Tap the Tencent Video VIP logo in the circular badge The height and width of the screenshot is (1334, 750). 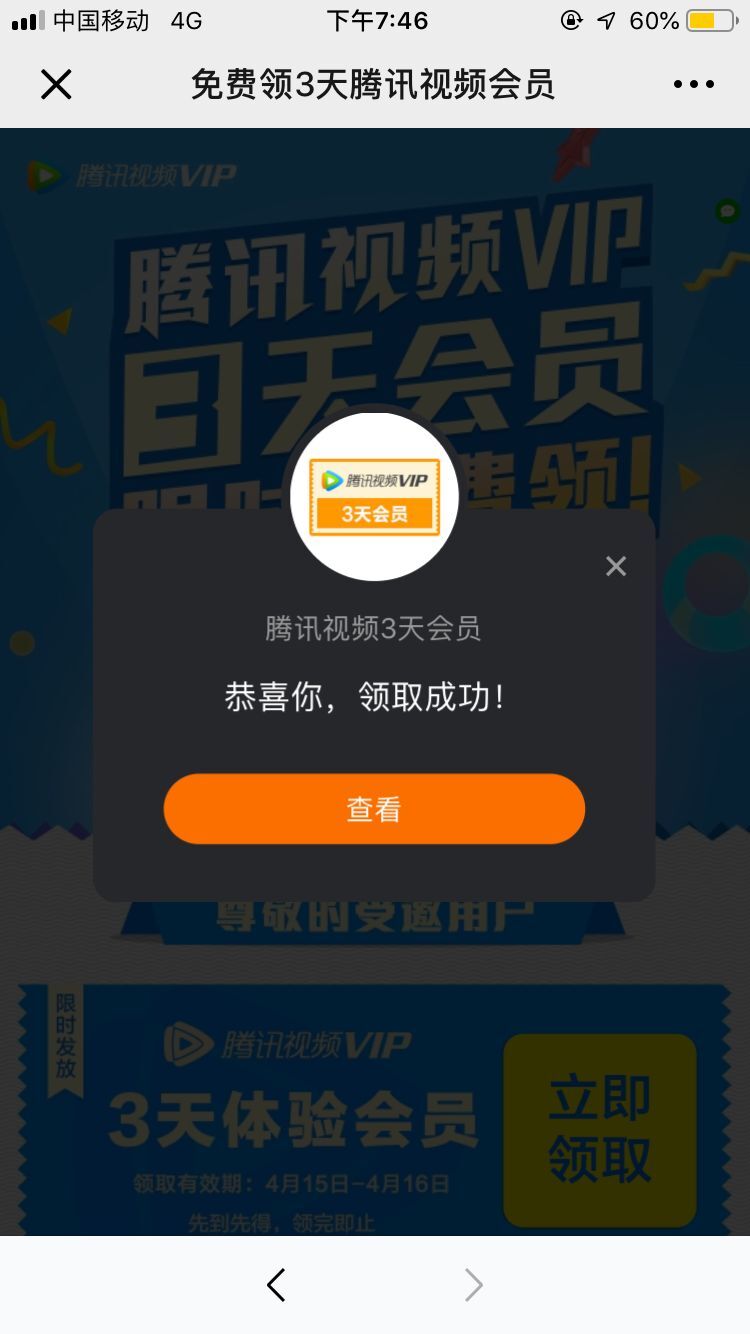[x=375, y=478]
